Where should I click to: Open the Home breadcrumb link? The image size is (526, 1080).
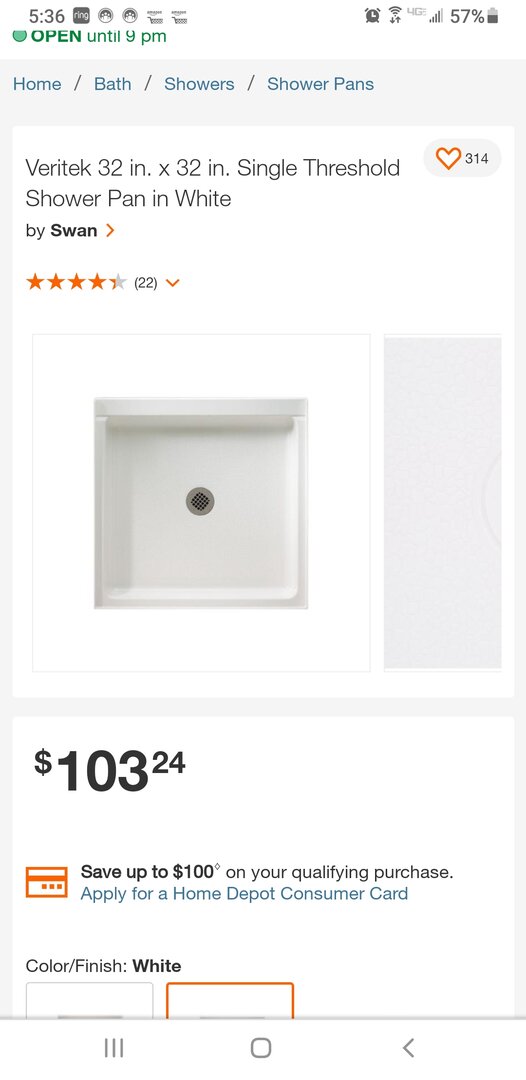click(37, 84)
